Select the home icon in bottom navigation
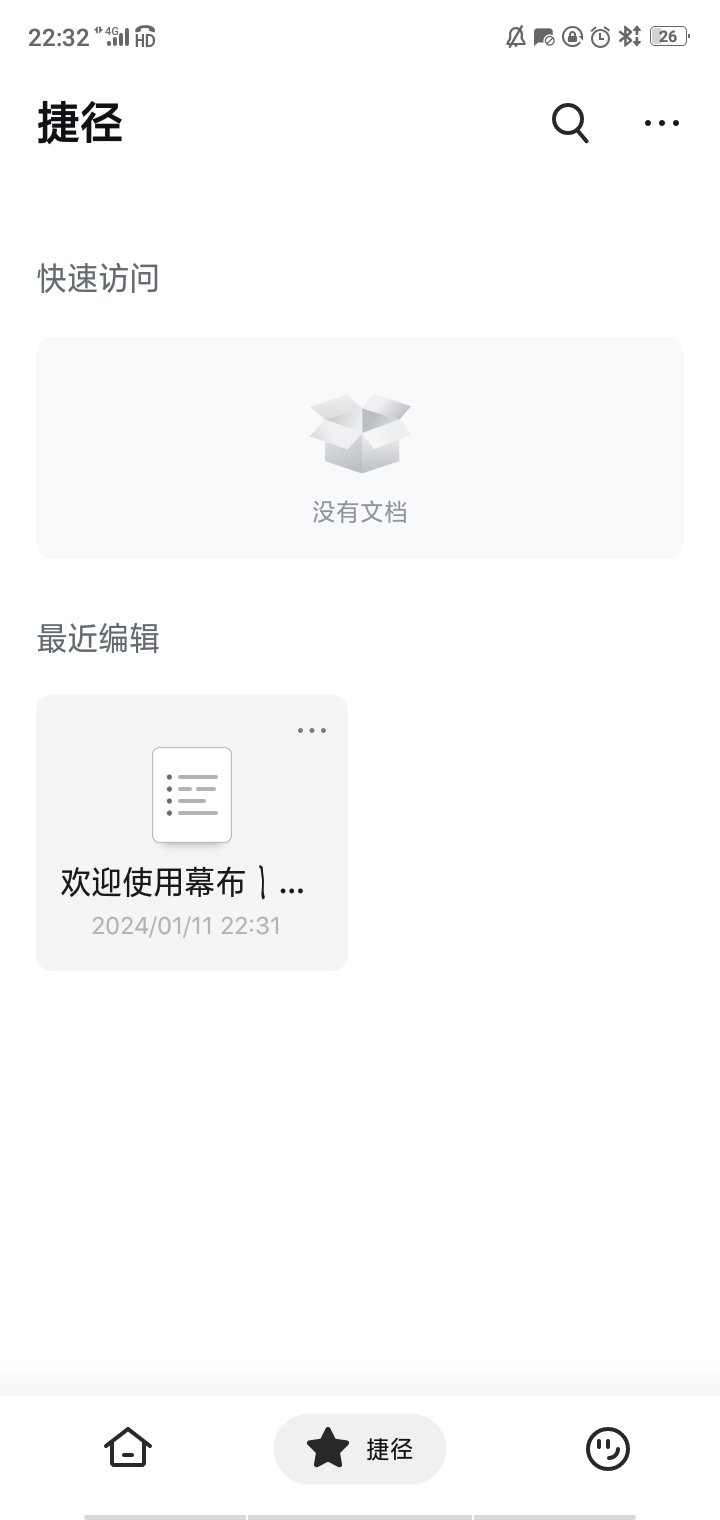720x1520 pixels. tap(125, 1446)
